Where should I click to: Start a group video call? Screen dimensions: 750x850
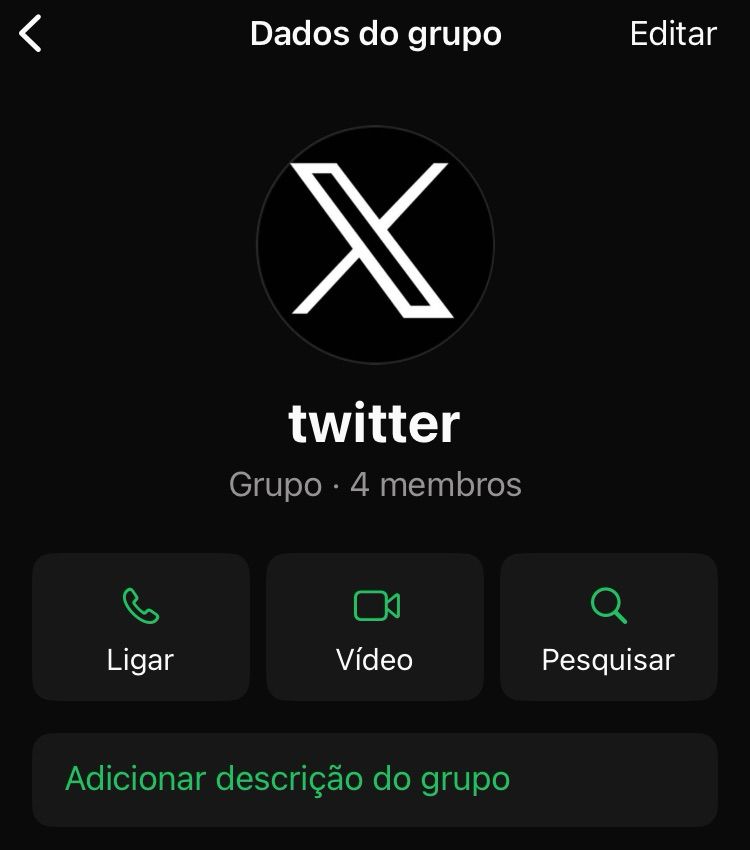coord(375,627)
